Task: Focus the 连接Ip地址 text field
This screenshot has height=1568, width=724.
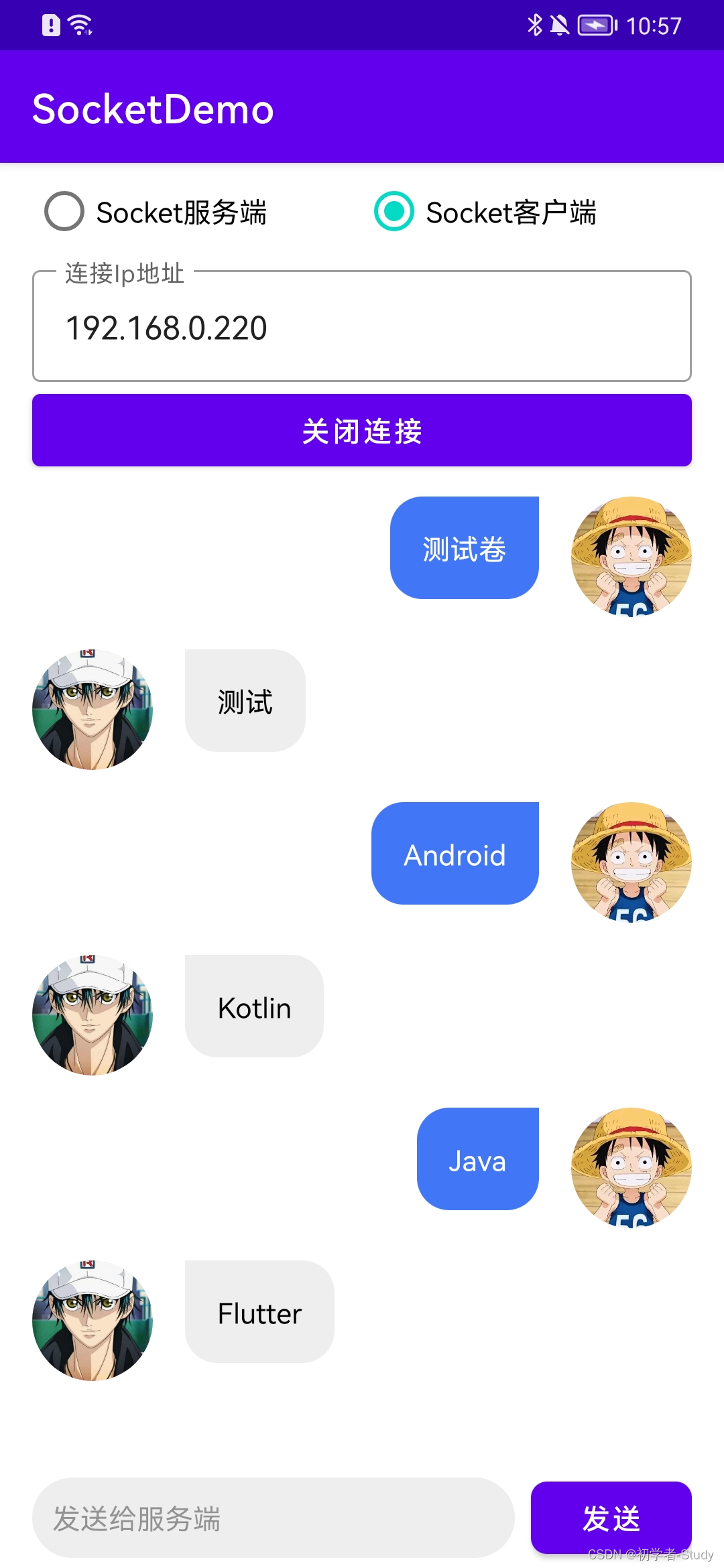Action: point(362,326)
